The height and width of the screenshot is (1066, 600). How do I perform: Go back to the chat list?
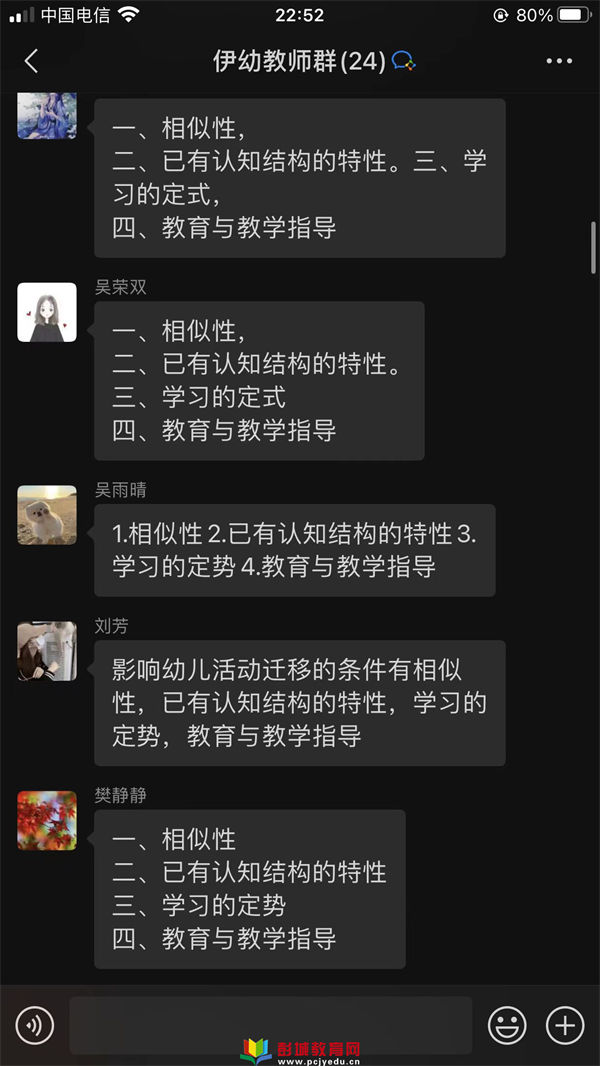[31, 61]
